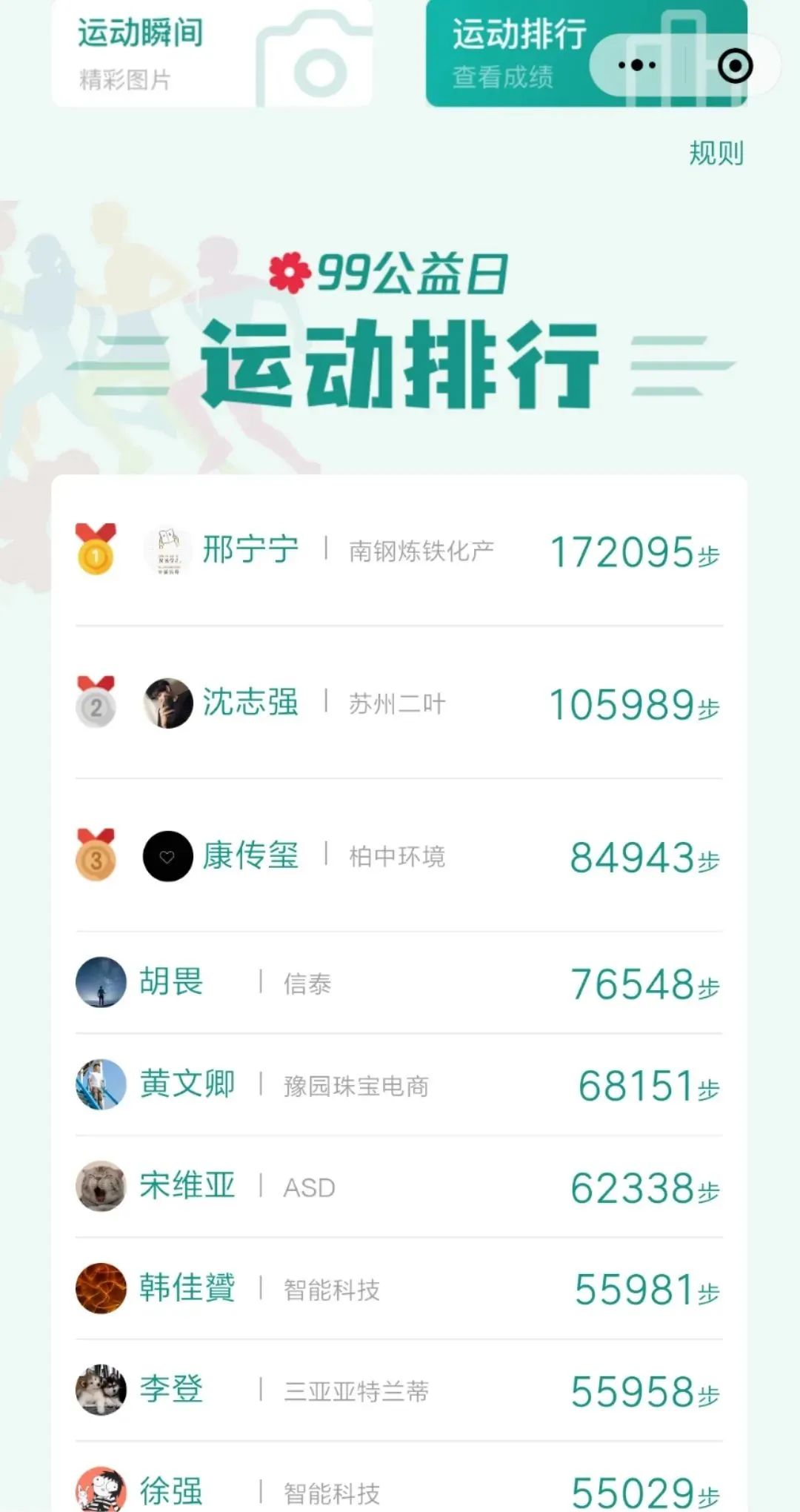View the 规则 rules link

[716, 153]
